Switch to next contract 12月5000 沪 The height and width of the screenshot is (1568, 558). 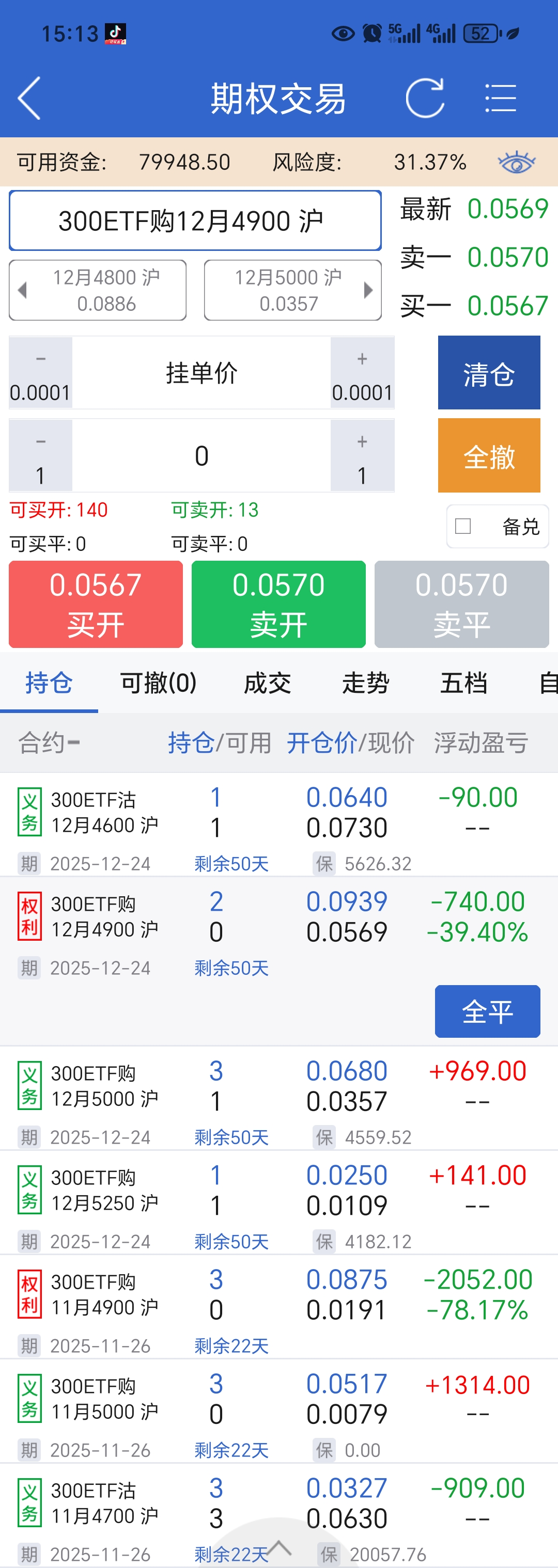pos(292,290)
